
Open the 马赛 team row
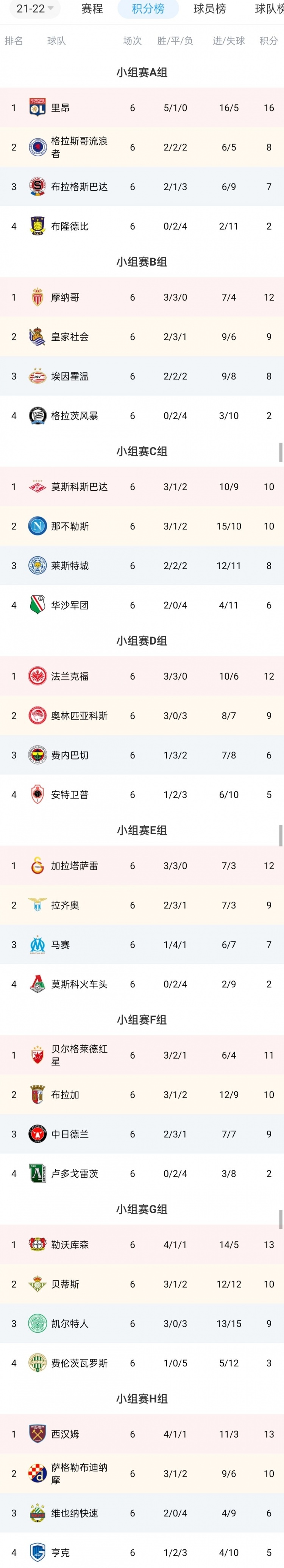(x=142, y=945)
